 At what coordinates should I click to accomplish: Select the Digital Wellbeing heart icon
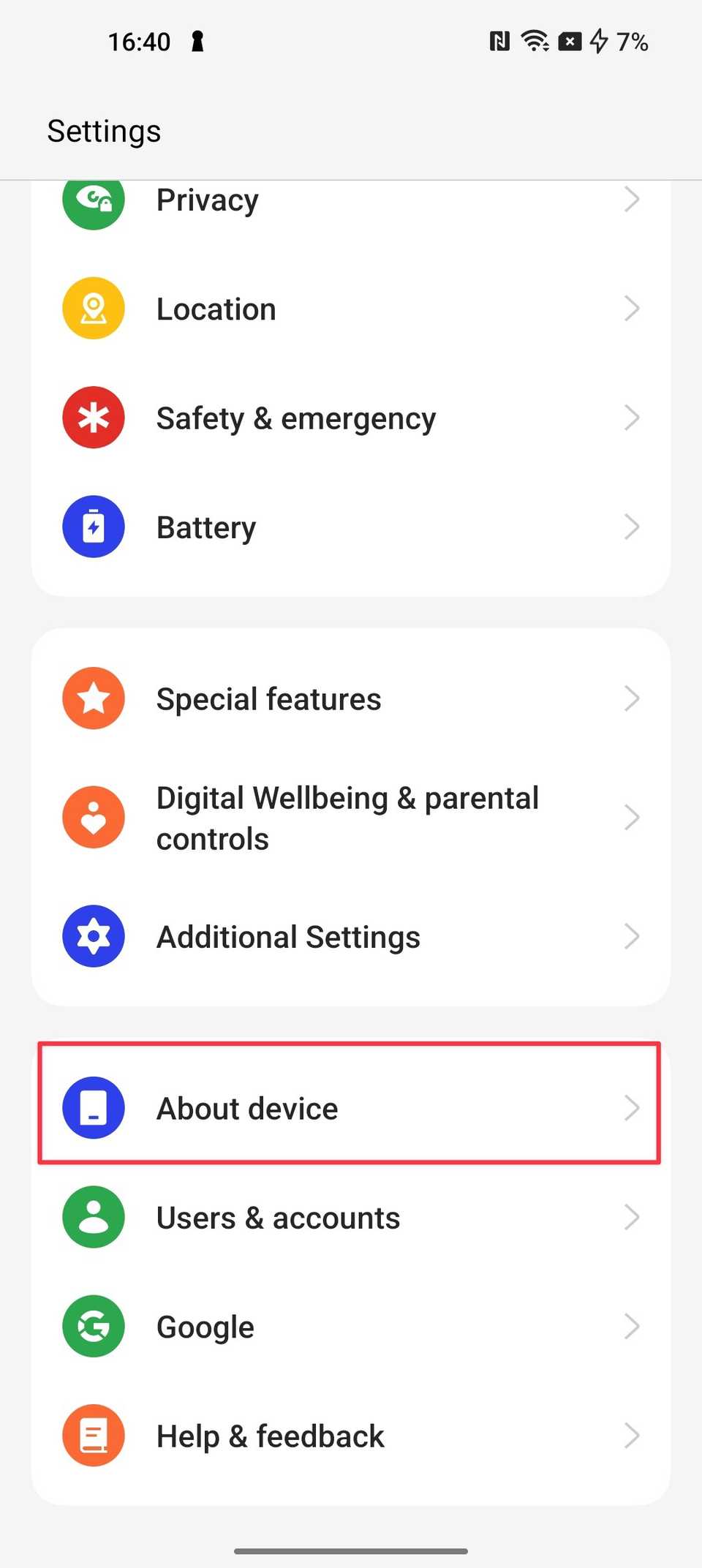click(94, 817)
